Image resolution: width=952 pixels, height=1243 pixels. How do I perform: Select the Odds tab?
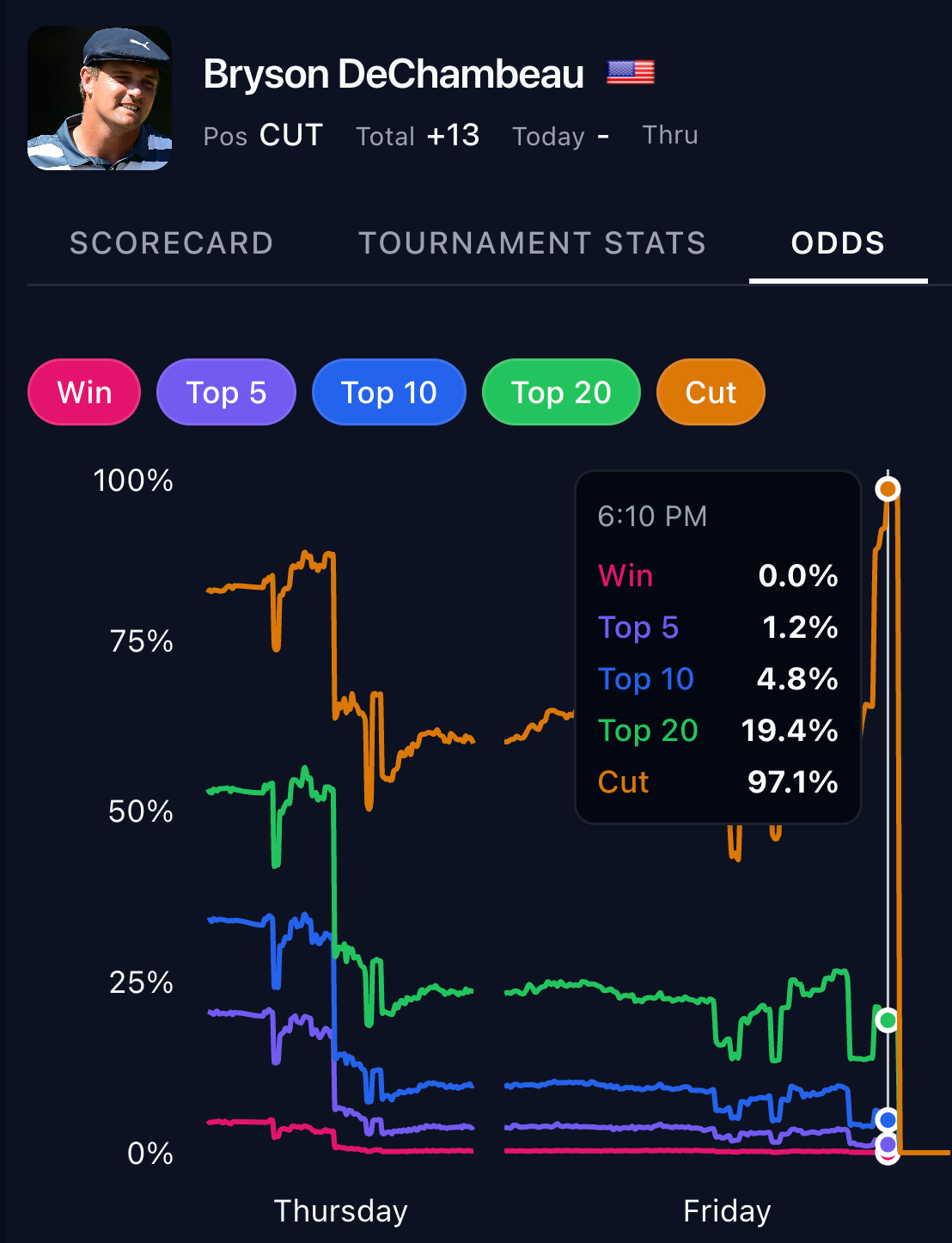point(838,243)
